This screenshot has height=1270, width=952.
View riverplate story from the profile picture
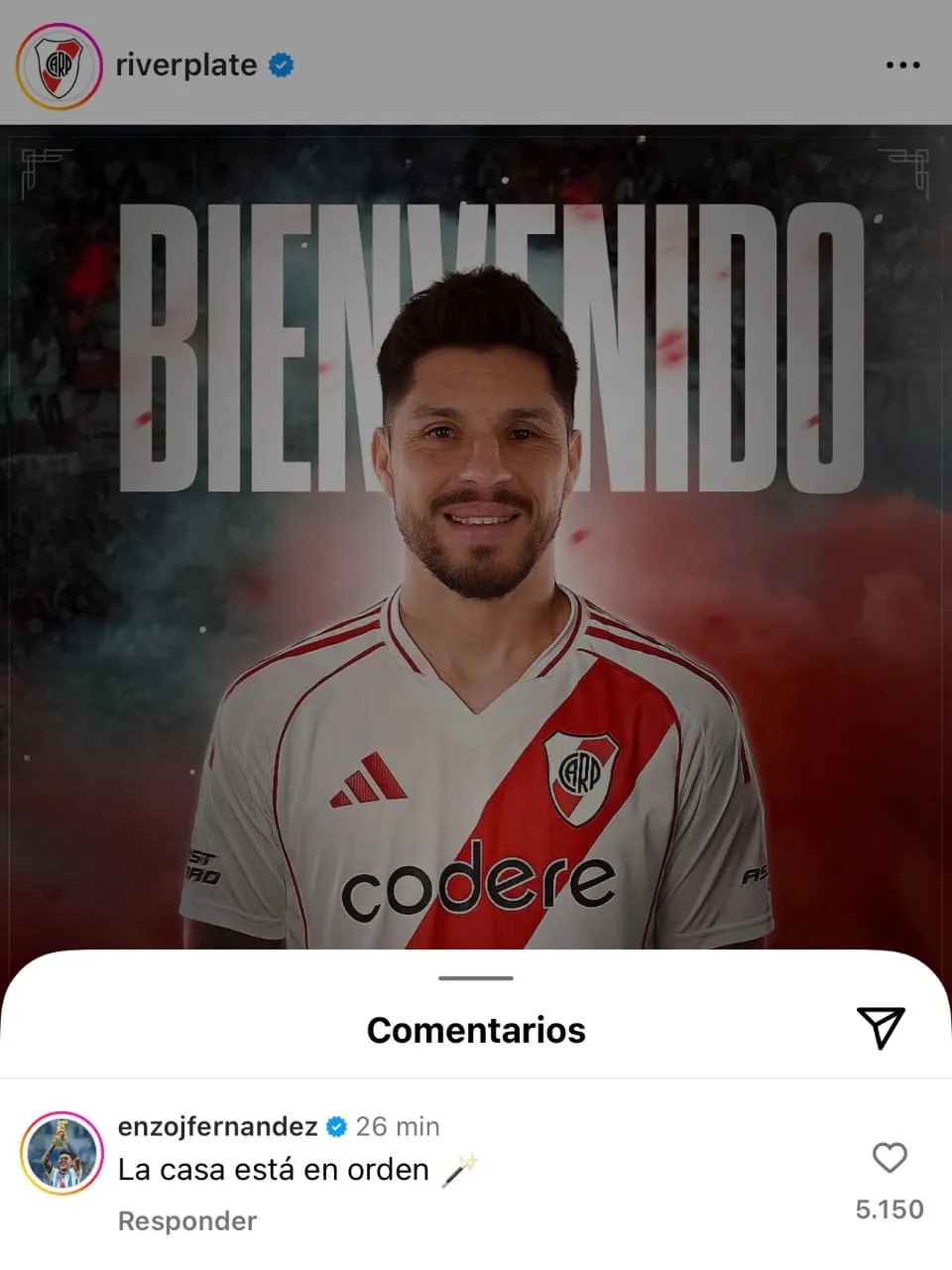point(59,66)
